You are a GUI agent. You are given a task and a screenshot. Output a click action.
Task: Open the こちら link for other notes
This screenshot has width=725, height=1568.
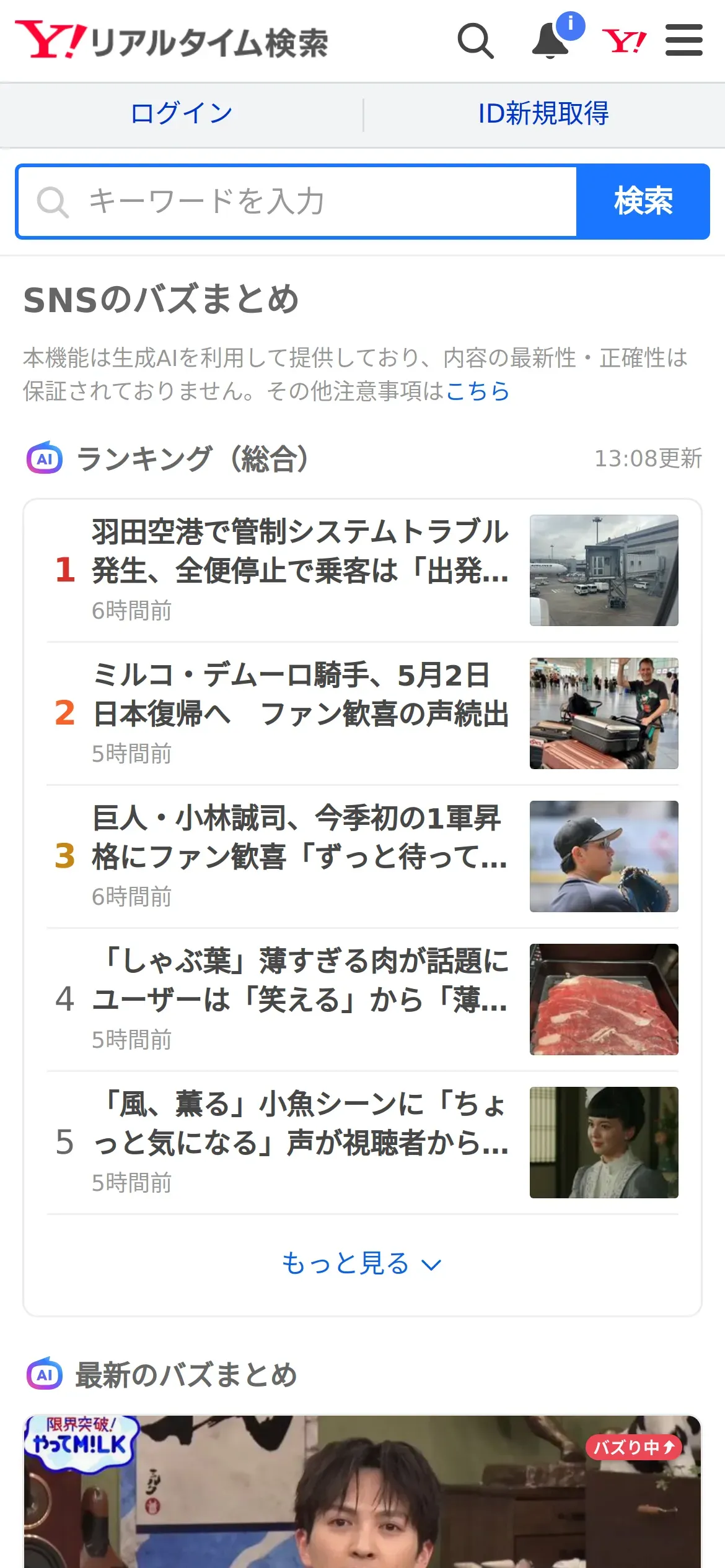click(477, 391)
